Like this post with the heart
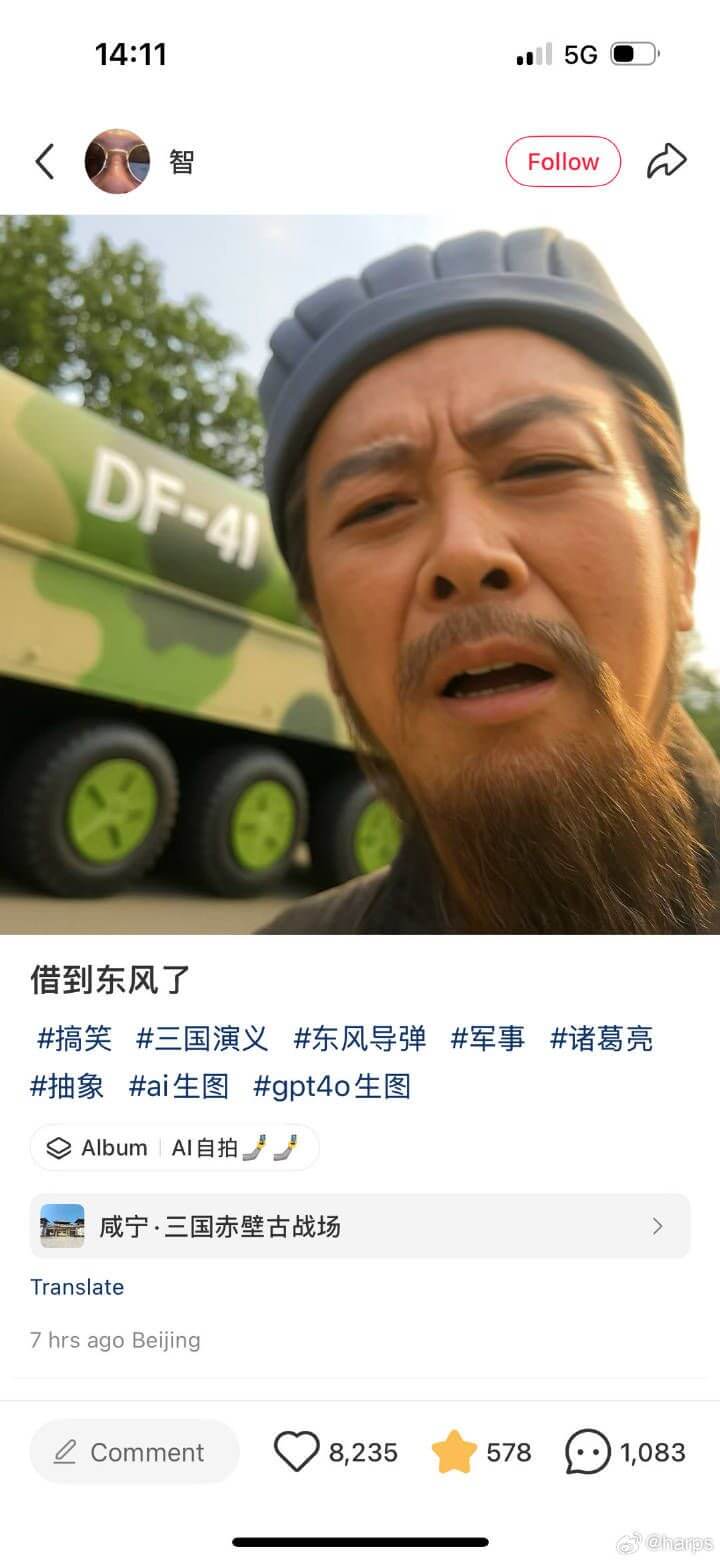Viewport: 720px width, 1561px height. pos(297,1452)
